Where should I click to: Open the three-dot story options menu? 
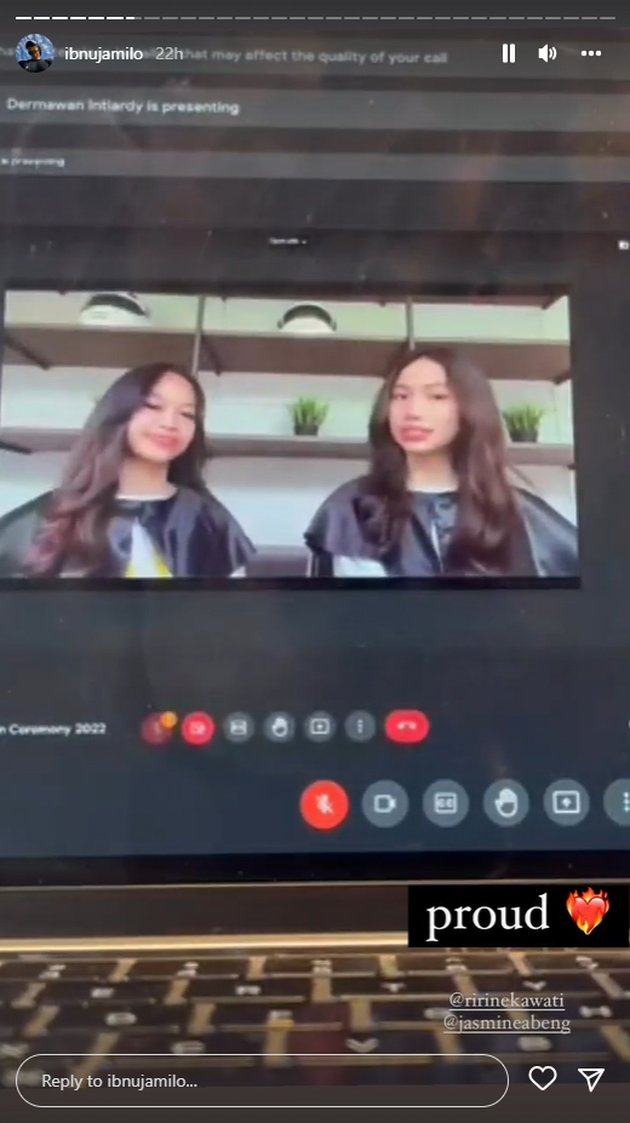coord(591,53)
